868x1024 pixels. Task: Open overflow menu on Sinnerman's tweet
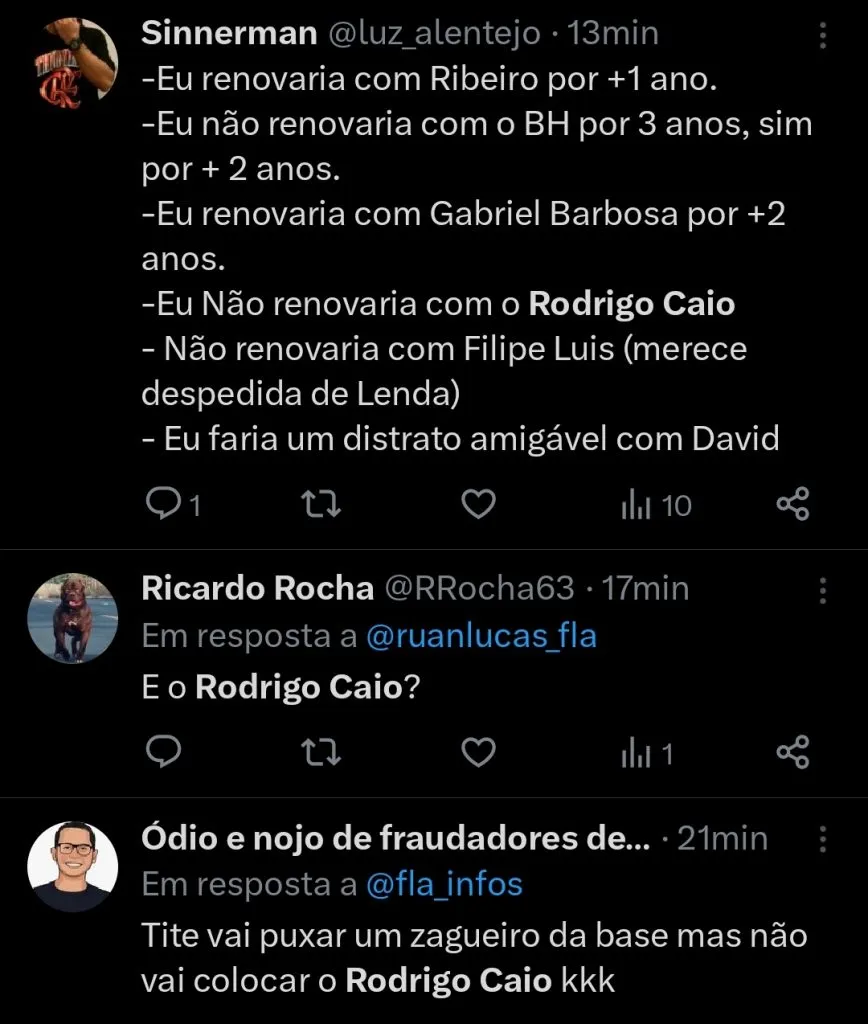[x=823, y=36]
